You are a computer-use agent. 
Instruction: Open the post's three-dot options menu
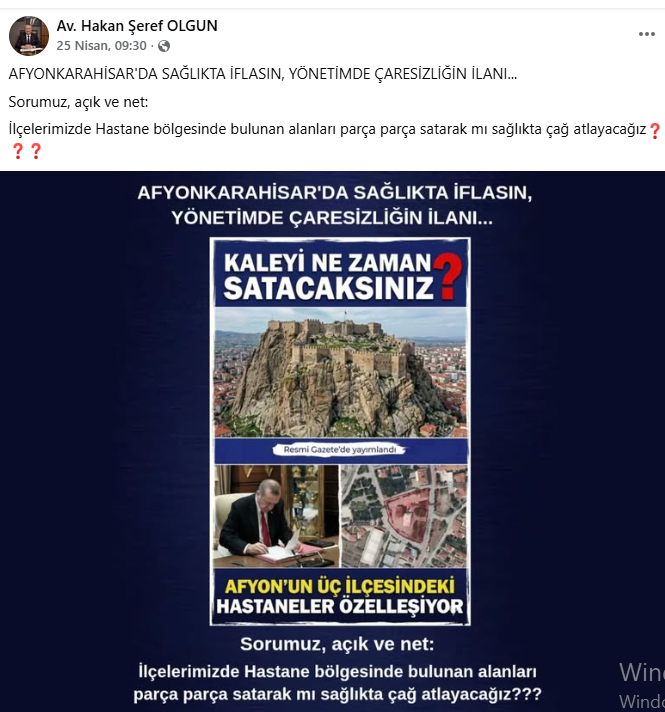646,34
